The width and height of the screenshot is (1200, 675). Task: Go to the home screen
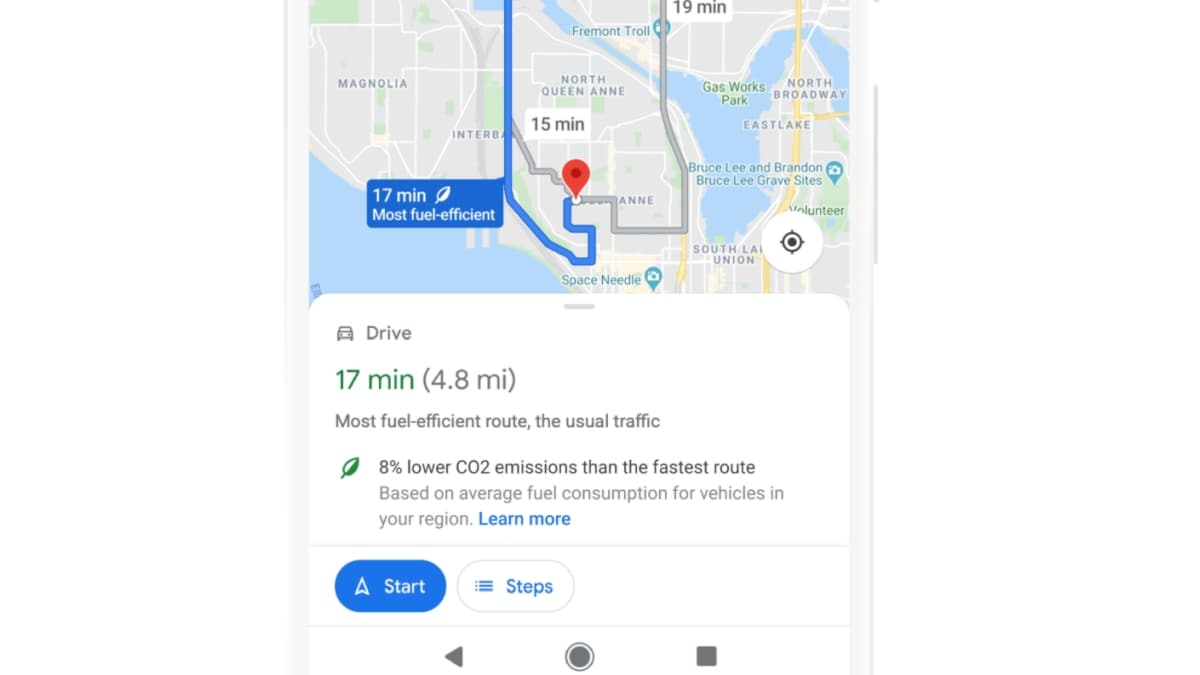click(579, 656)
